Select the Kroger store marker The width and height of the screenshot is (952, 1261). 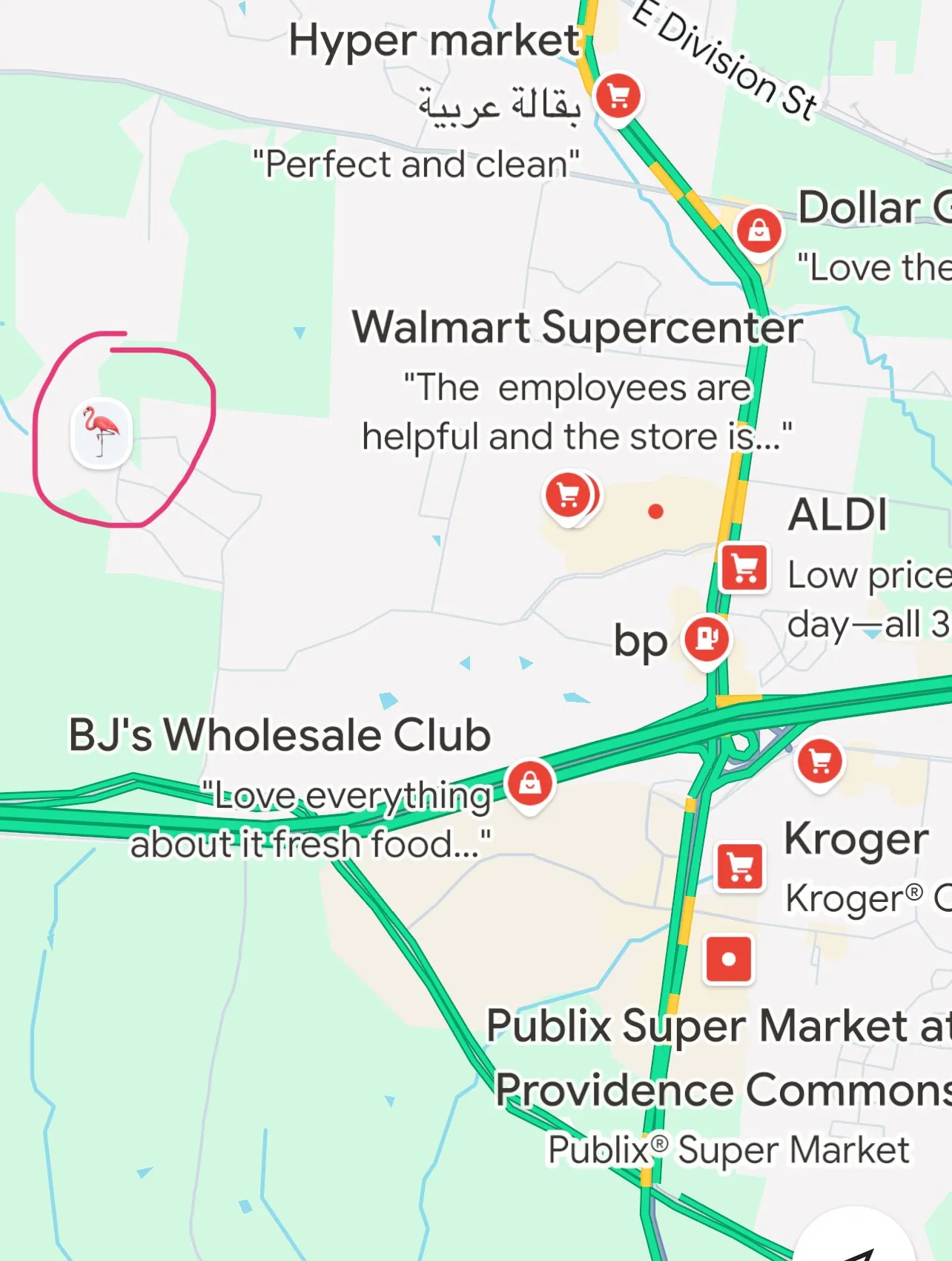pos(740,866)
